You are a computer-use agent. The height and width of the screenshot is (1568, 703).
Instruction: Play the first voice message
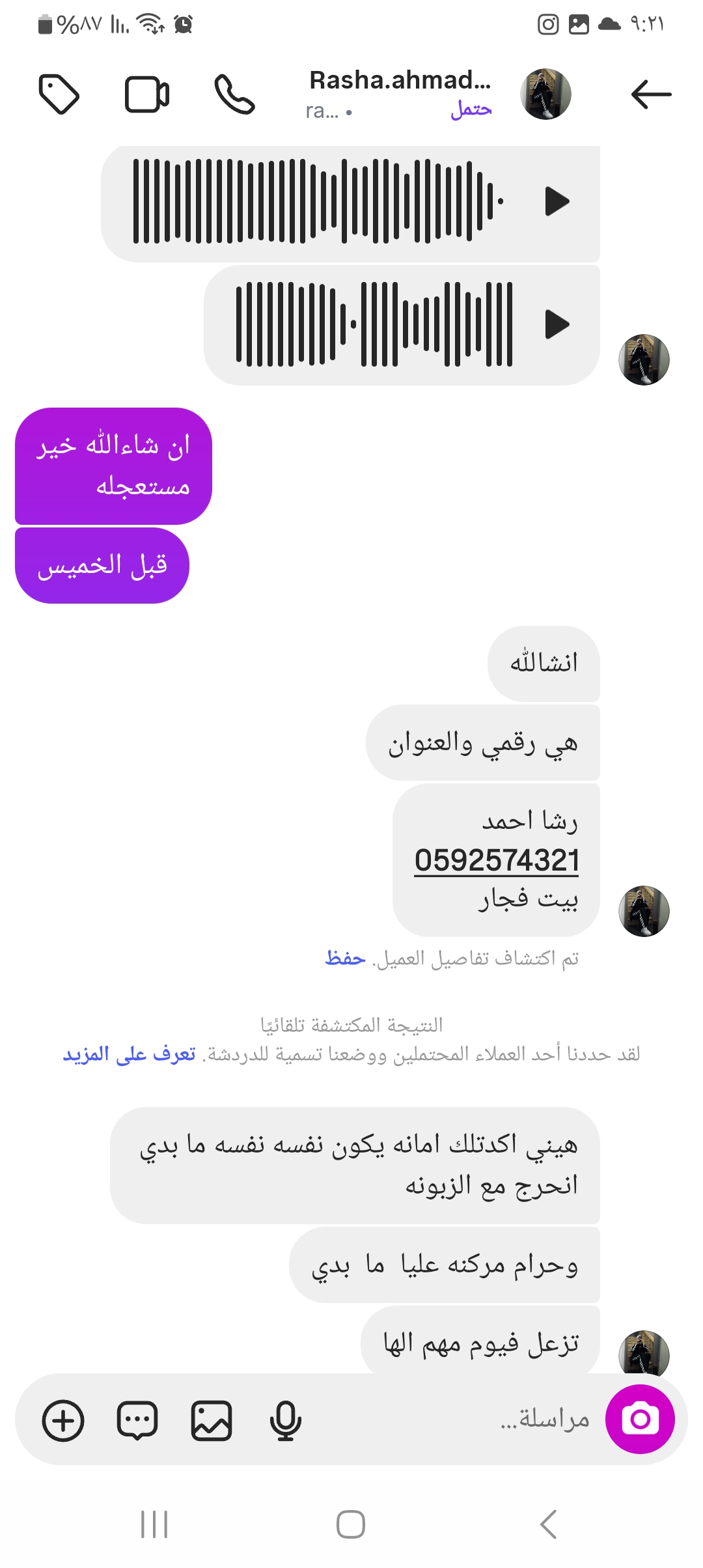click(x=557, y=201)
